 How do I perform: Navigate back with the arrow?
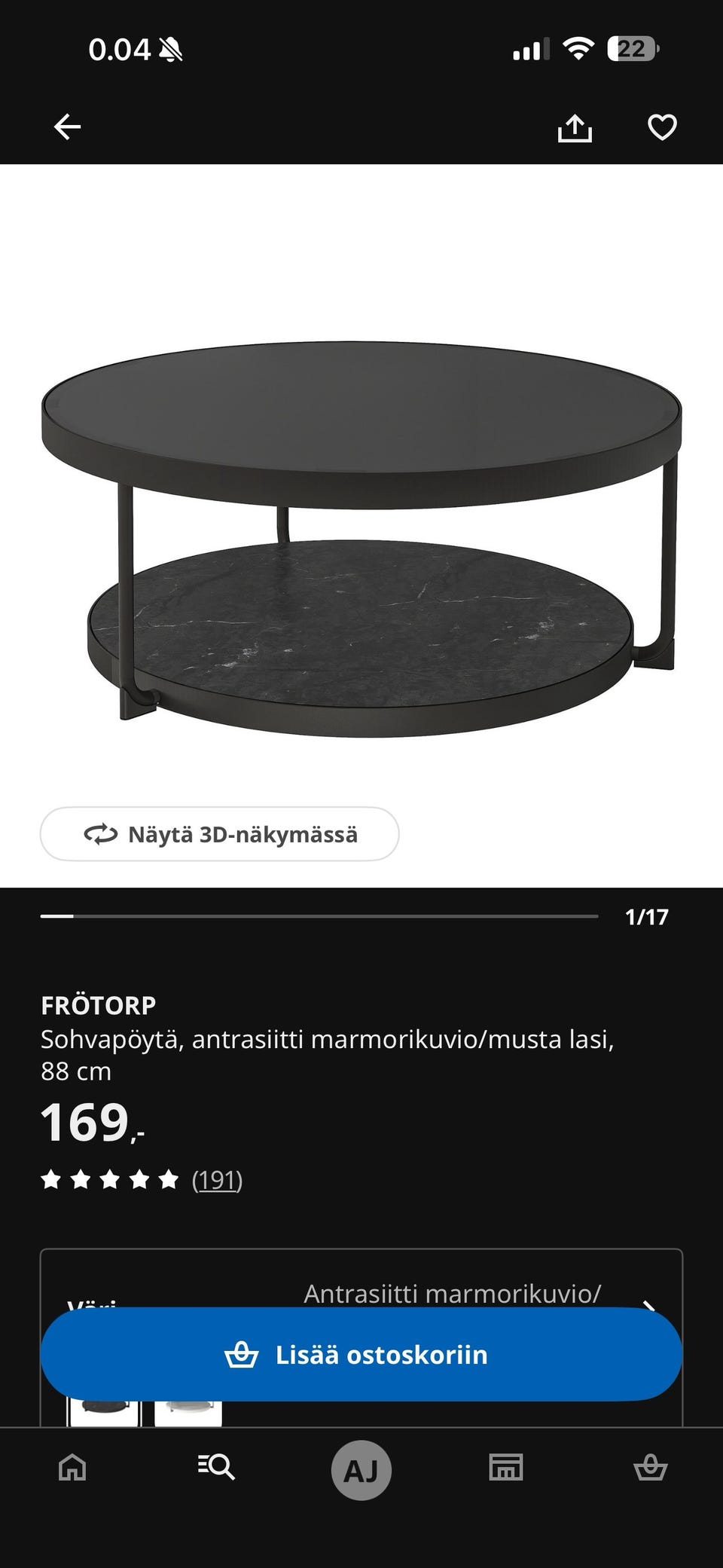pos(68,127)
